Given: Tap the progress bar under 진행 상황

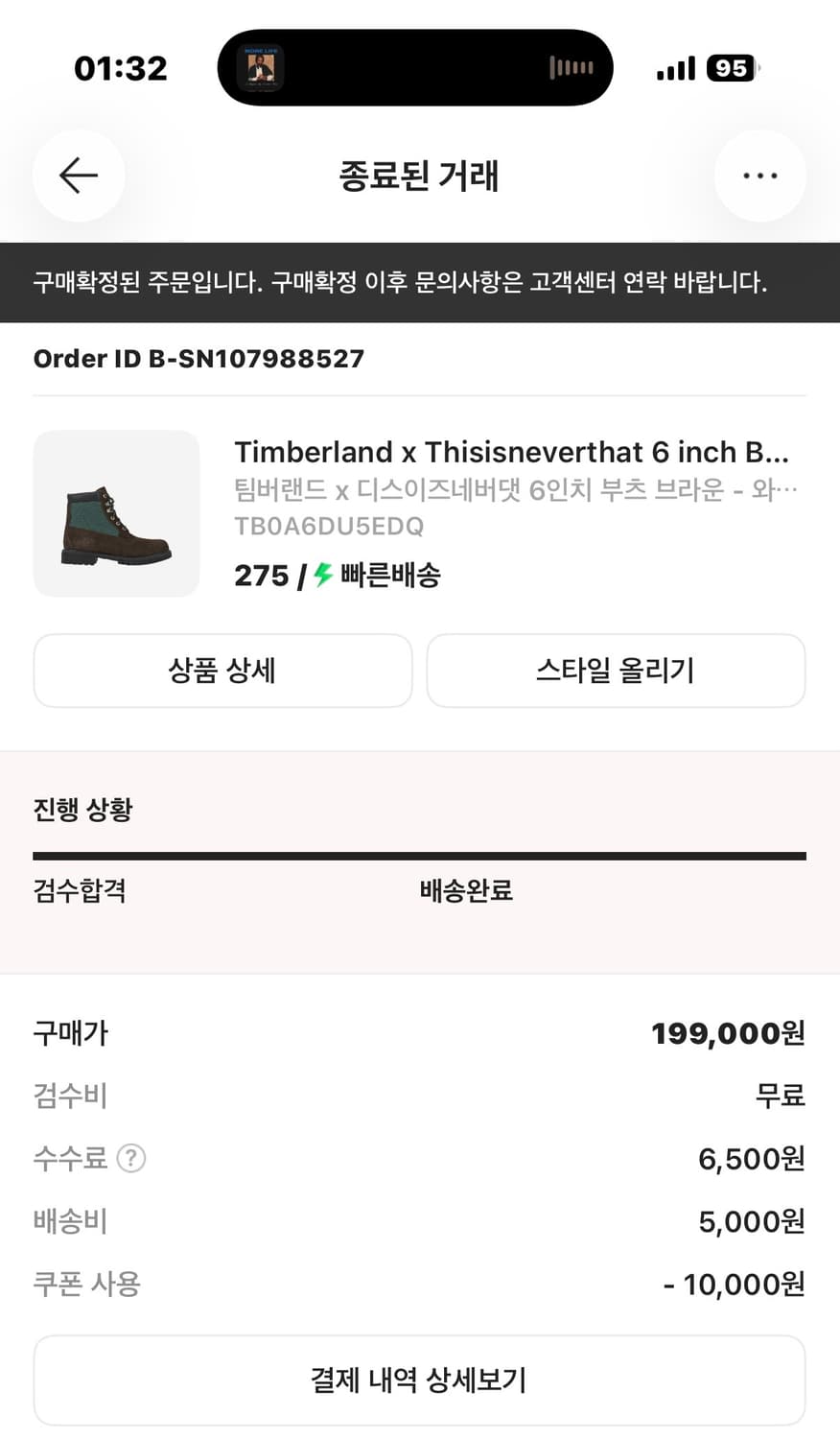Looking at the screenshot, I should click(x=419, y=852).
